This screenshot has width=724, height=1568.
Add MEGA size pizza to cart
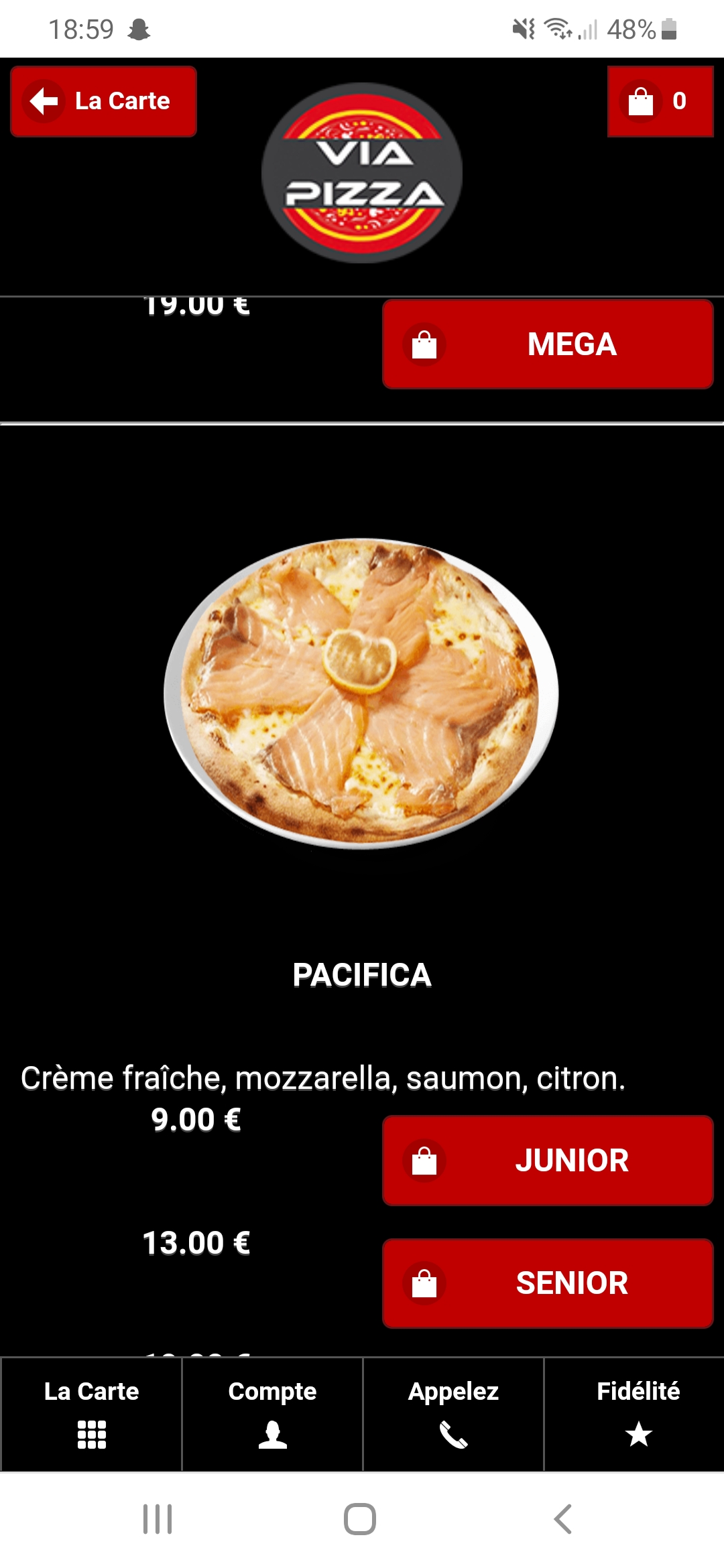[547, 344]
